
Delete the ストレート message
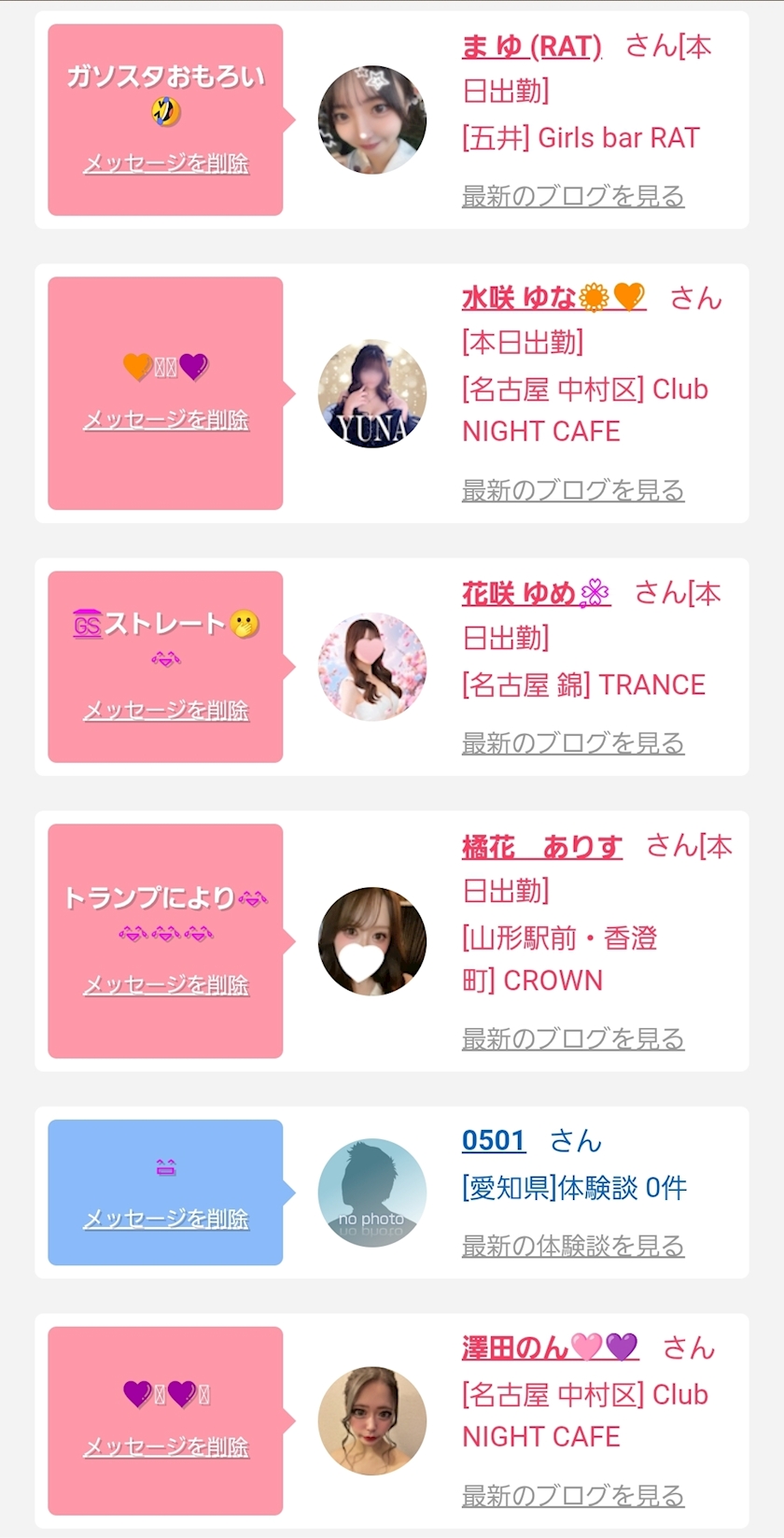[166, 711]
